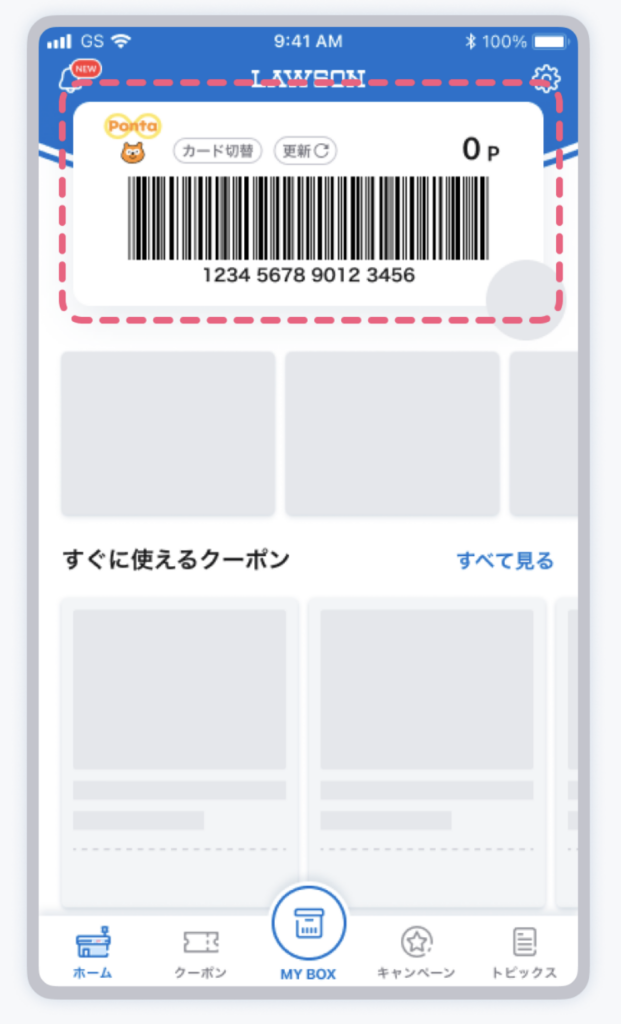Open すべて見る for coupons
The width and height of the screenshot is (621, 1024).
tap(505, 560)
